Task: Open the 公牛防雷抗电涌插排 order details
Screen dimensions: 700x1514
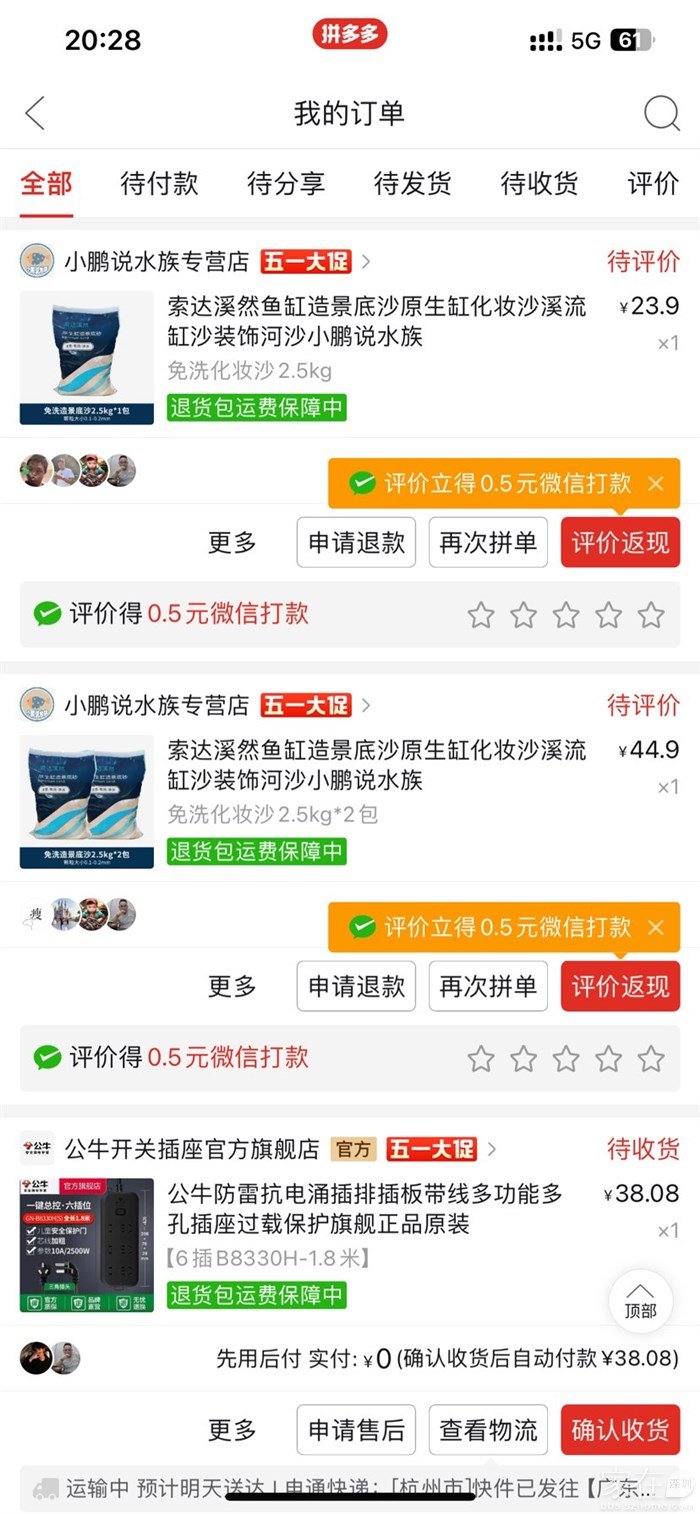Action: pyautogui.click(x=365, y=1208)
